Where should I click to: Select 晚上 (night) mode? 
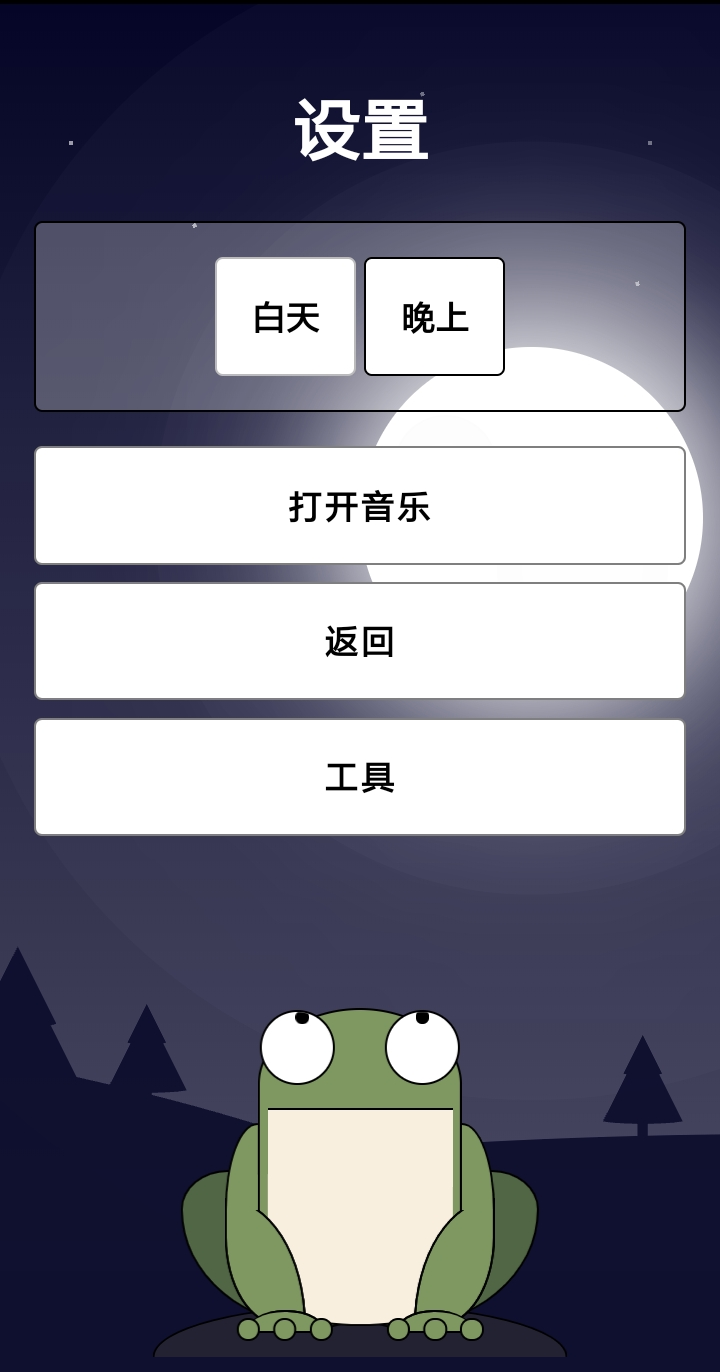point(433,316)
